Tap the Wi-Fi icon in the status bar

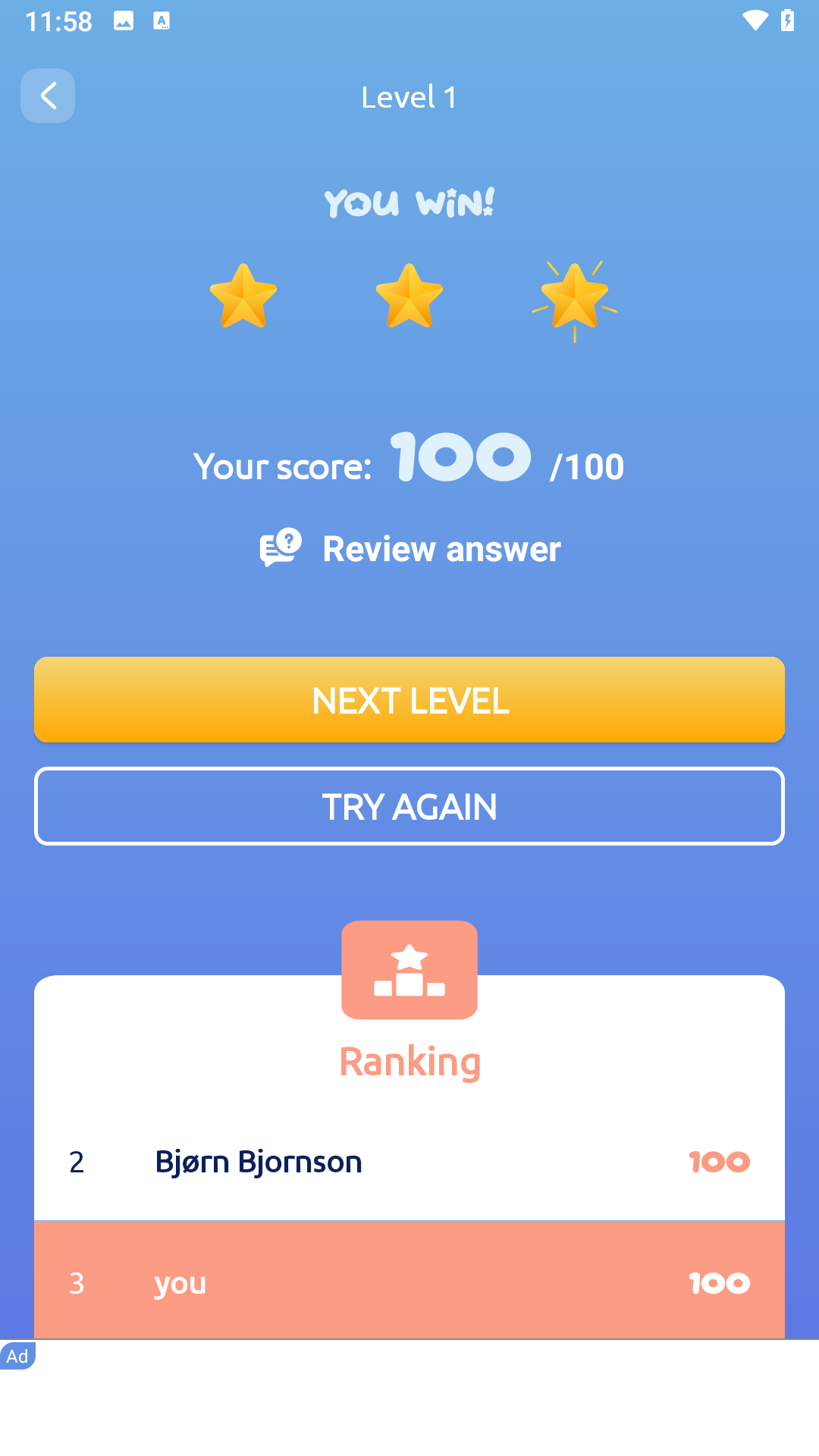click(x=755, y=20)
